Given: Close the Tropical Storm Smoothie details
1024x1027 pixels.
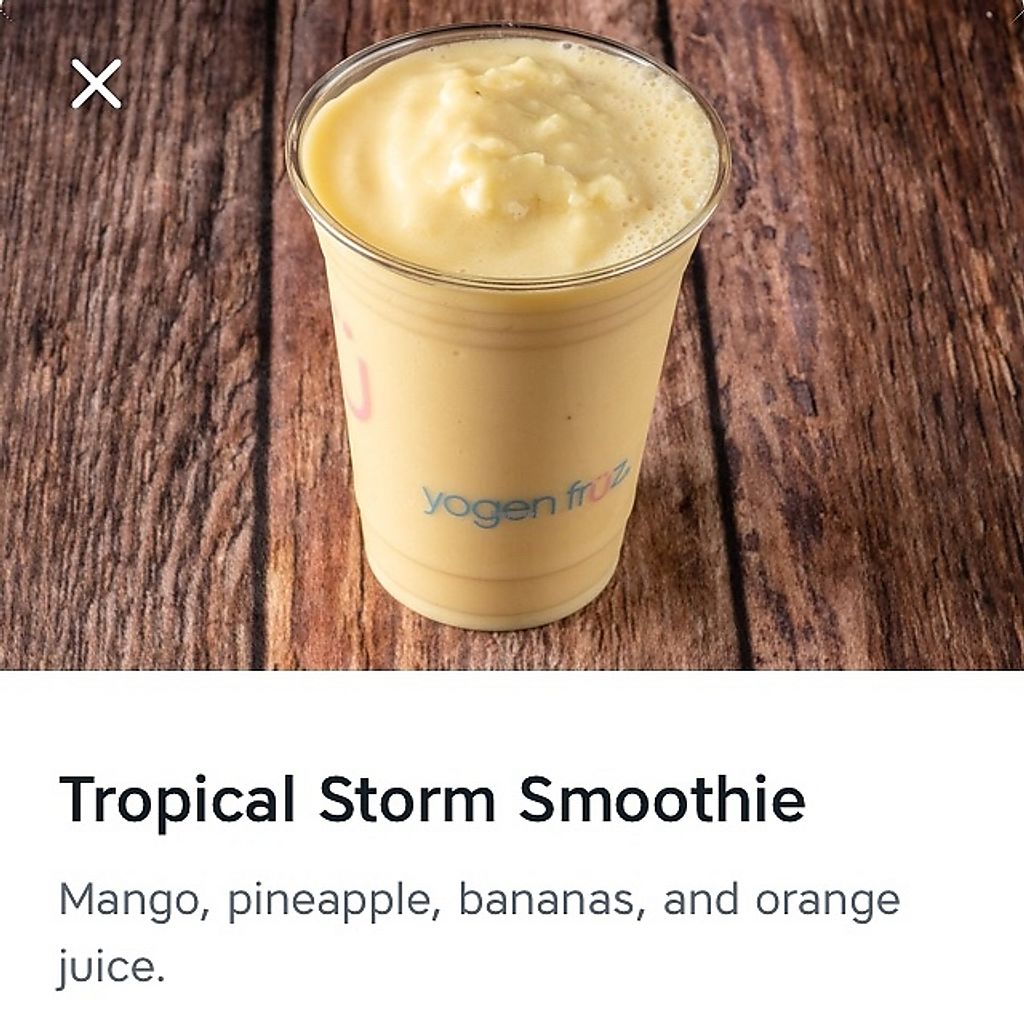Looking at the screenshot, I should point(96,84).
